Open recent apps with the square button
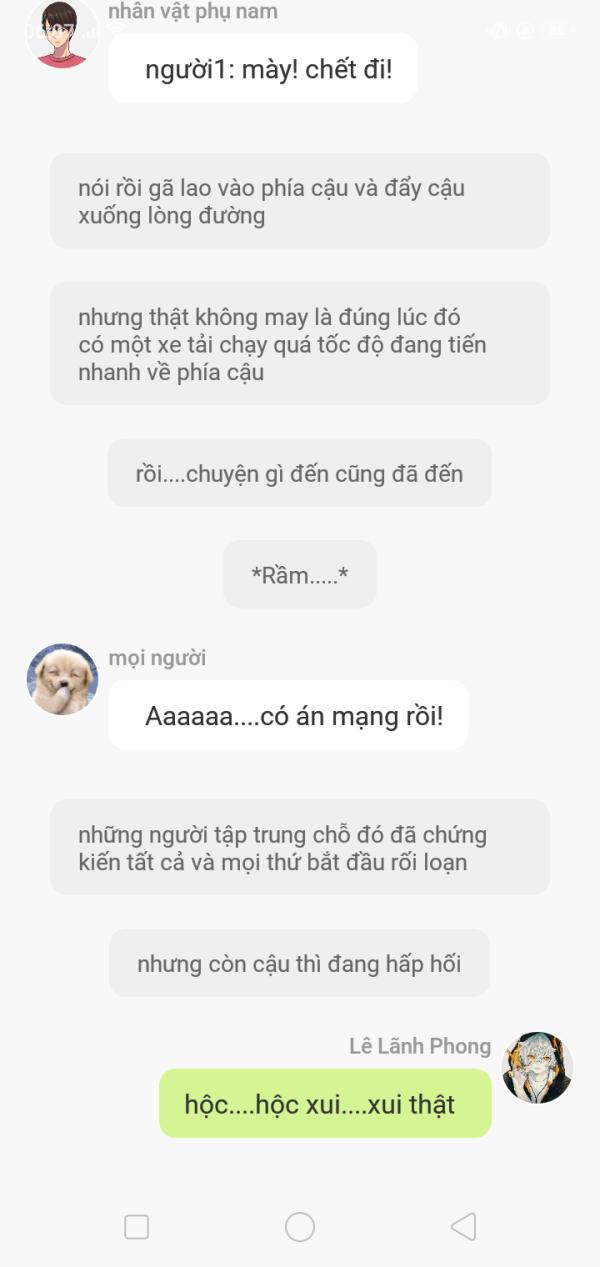This screenshot has width=600, height=1267. (x=137, y=1227)
